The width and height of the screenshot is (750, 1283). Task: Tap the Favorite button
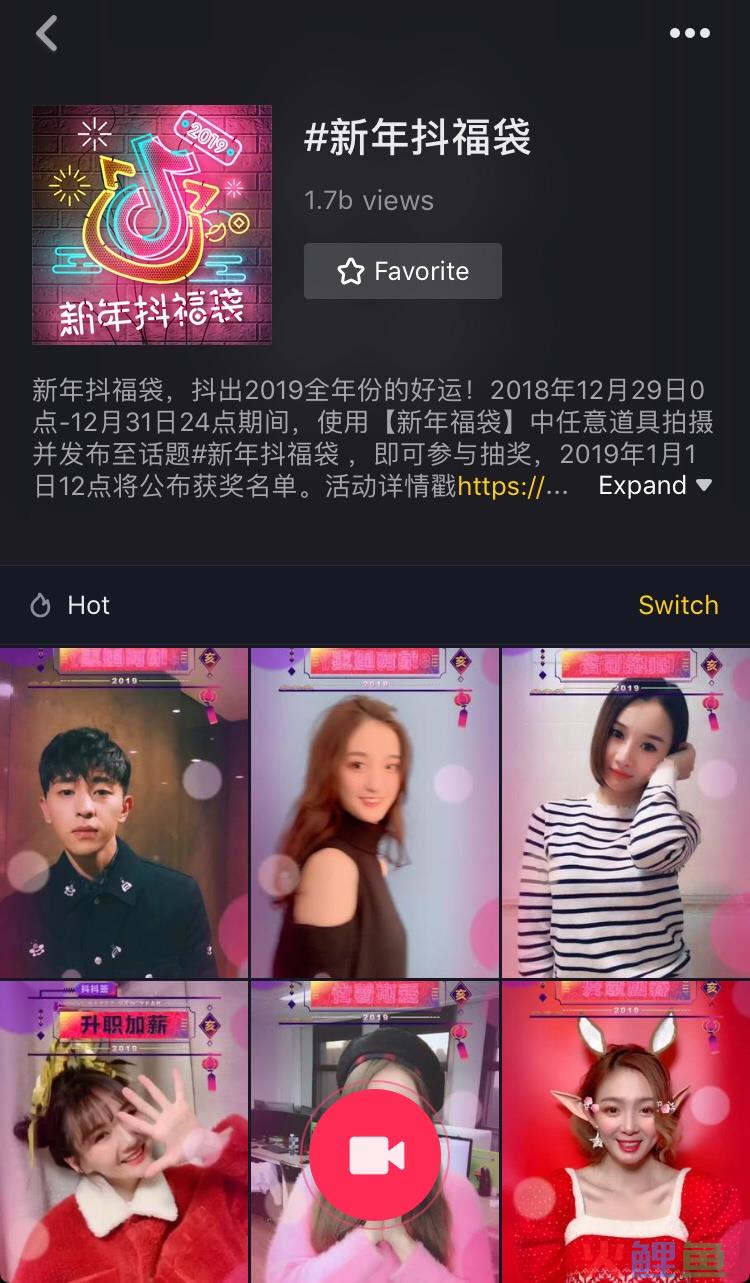[403, 271]
